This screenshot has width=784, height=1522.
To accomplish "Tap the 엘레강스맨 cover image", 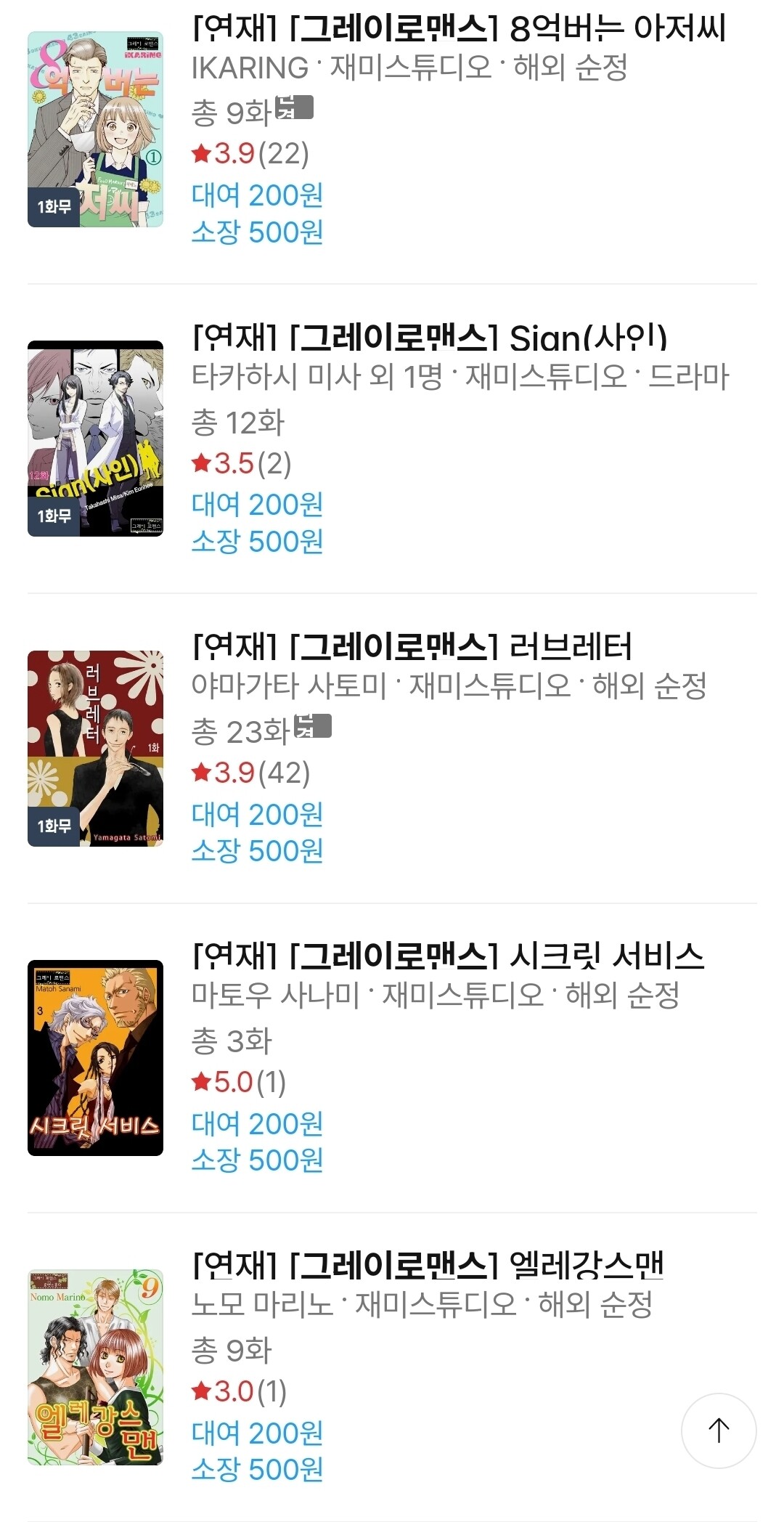I will (95, 1367).
